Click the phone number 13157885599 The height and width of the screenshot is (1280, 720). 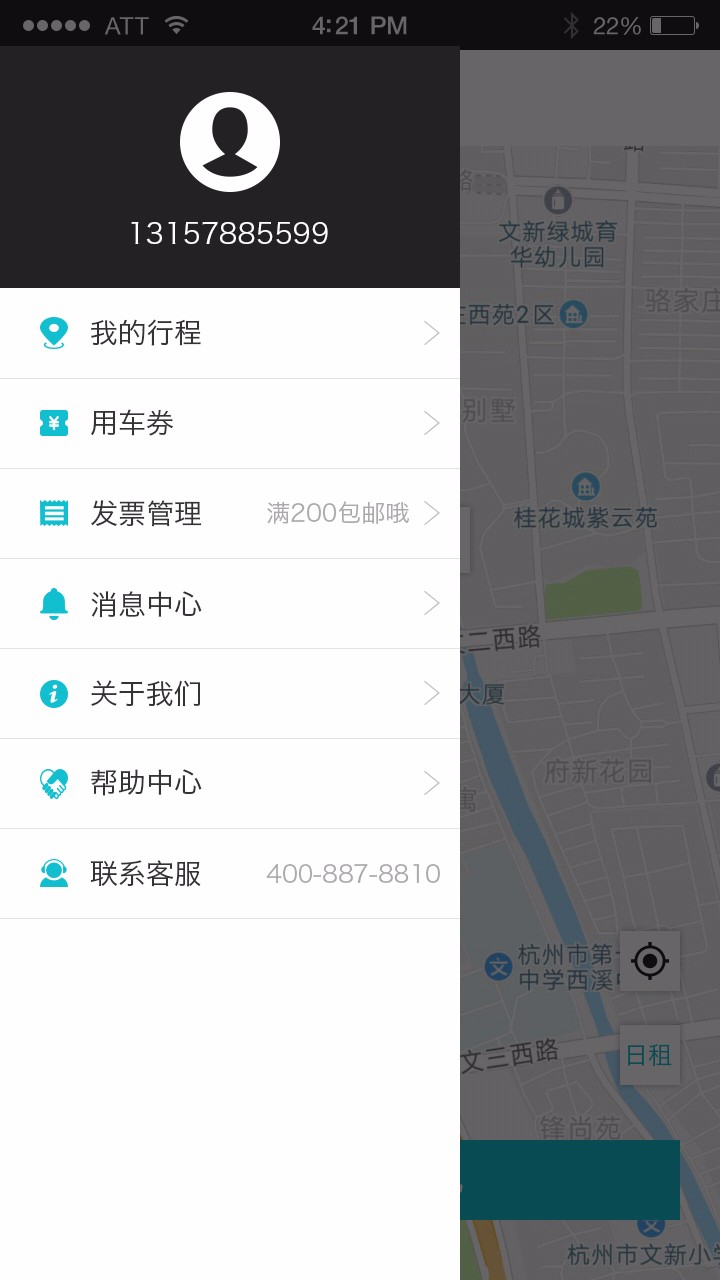point(230,232)
